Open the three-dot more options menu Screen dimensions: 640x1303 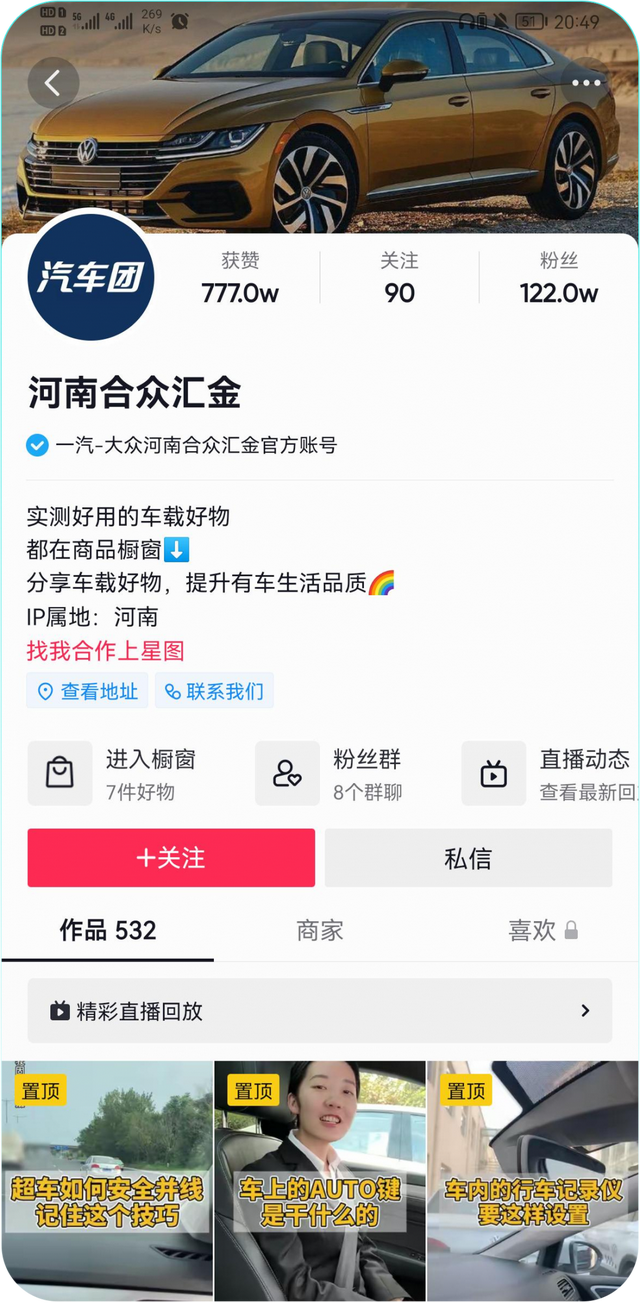coord(586,83)
